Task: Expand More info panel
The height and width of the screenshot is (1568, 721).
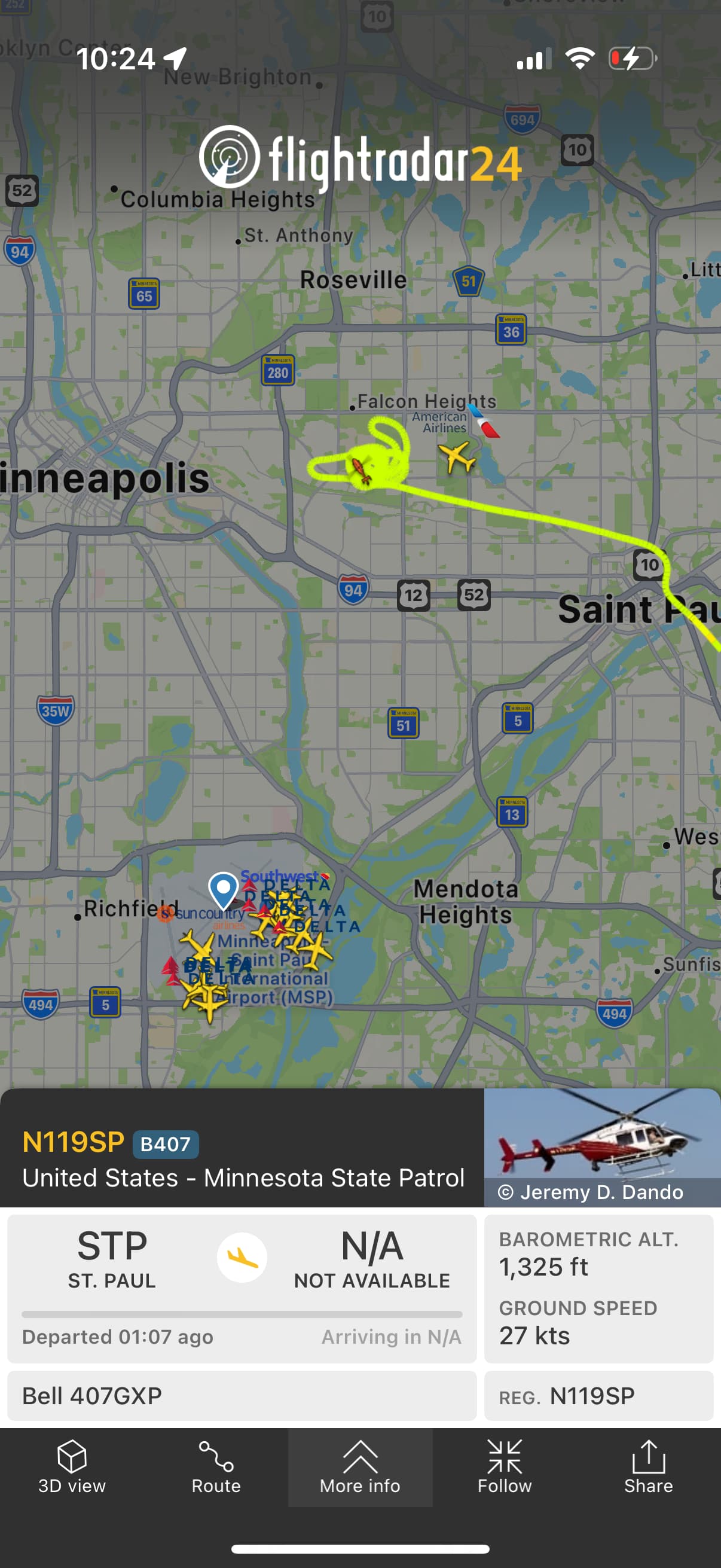Action: tap(360, 1467)
